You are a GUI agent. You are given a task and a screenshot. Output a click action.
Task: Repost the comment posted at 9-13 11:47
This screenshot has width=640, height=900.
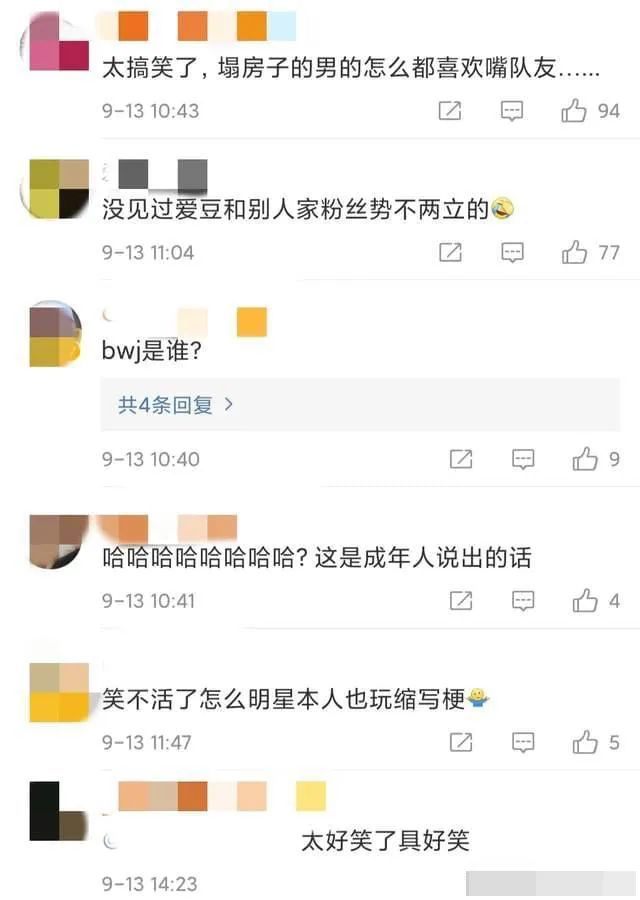tap(460, 743)
